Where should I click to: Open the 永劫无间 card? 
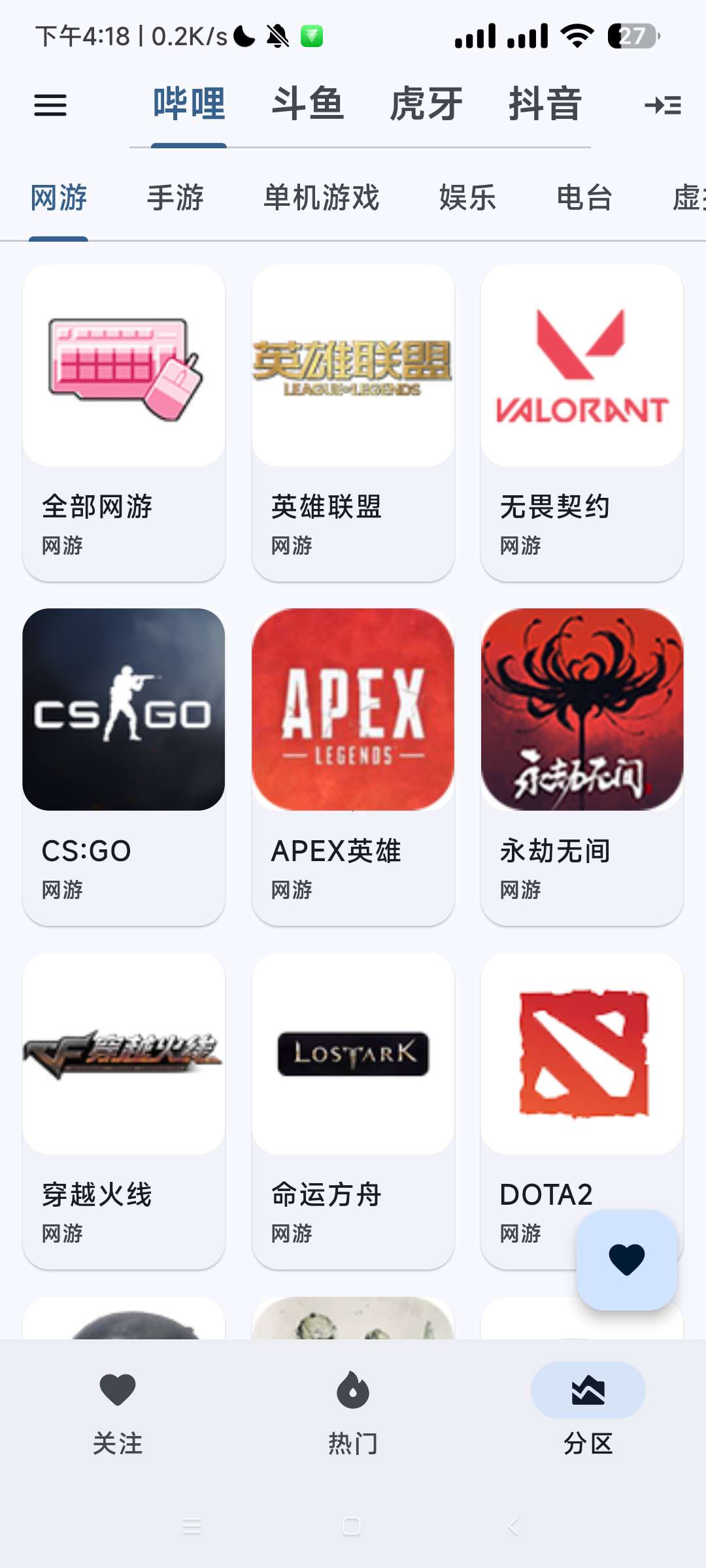tap(582, 766)
